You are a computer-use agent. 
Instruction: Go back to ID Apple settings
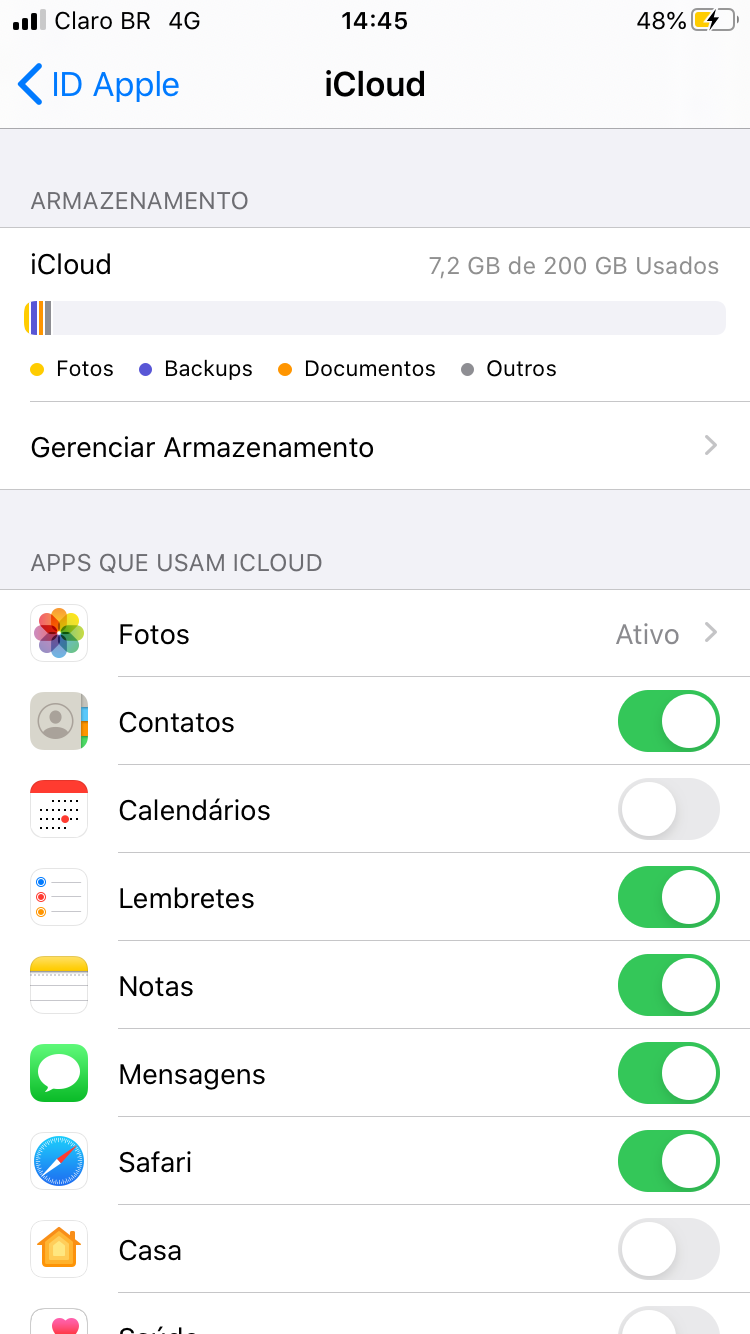(x=98, y=85)
